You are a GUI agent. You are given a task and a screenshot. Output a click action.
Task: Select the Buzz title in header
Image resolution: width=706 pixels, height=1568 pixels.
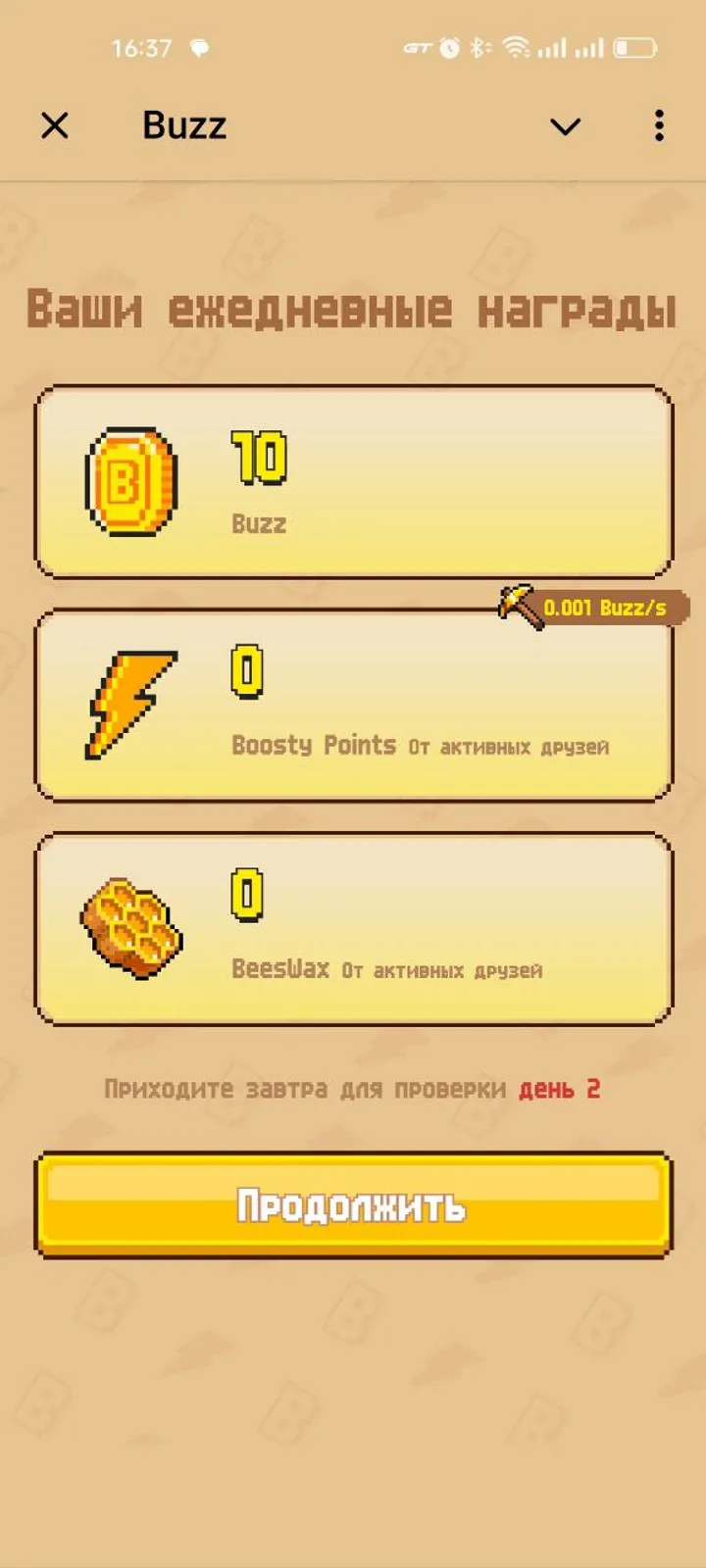point(184,124)
